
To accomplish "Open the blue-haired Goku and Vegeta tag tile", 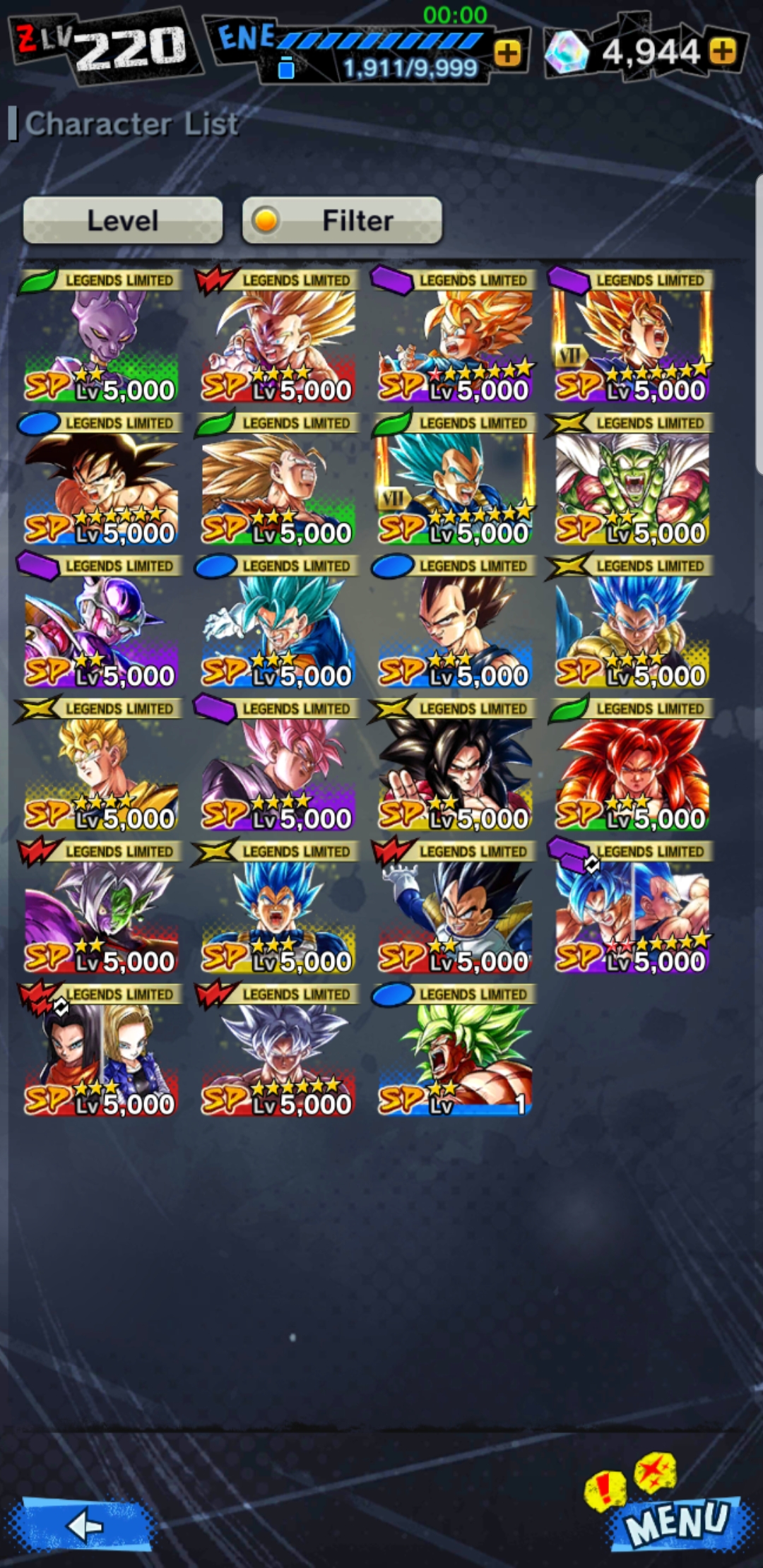I will coord(632,907).
